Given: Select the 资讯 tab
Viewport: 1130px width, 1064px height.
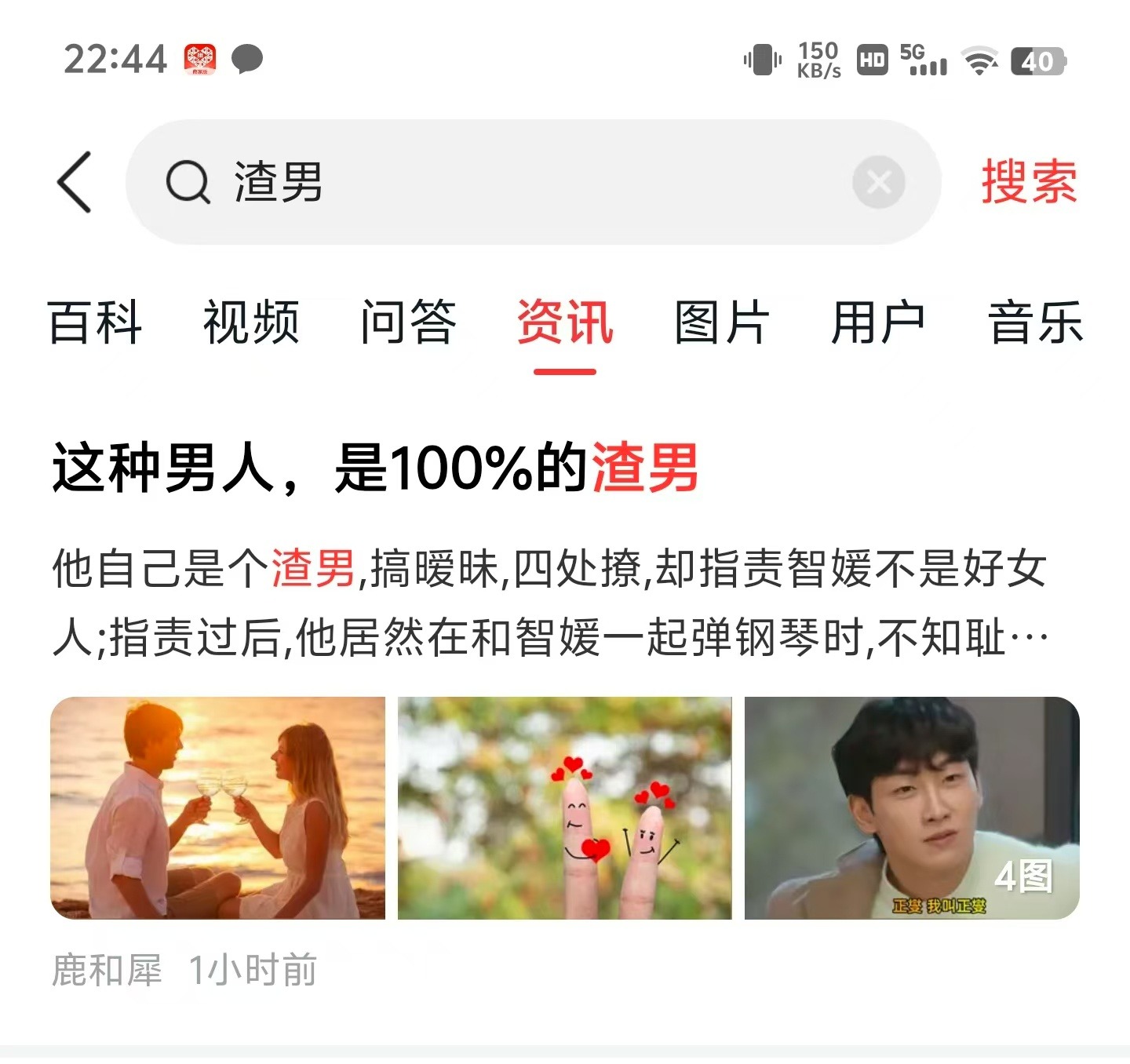Looking at the screenshot, I should coord(565,322).
